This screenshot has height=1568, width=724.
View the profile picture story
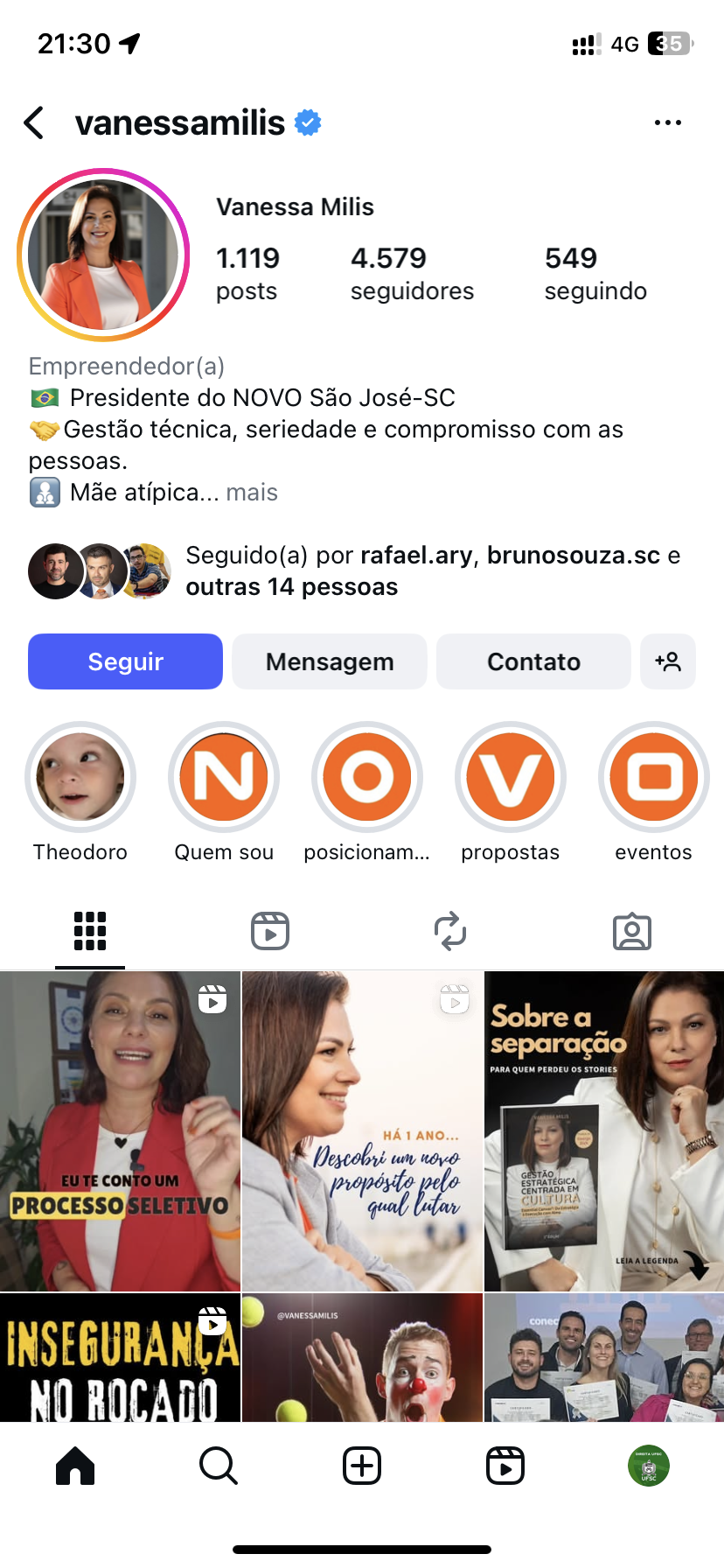pos(103,255)
